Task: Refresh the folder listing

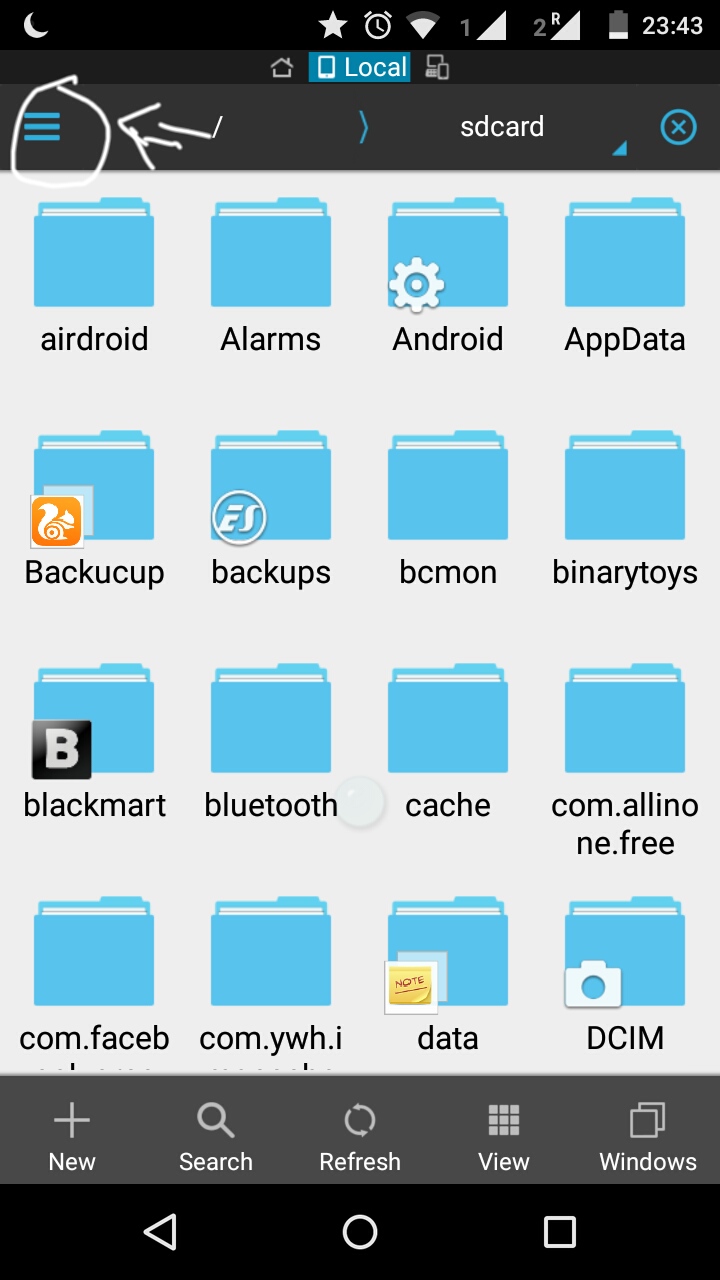Action: point(360,1138)
